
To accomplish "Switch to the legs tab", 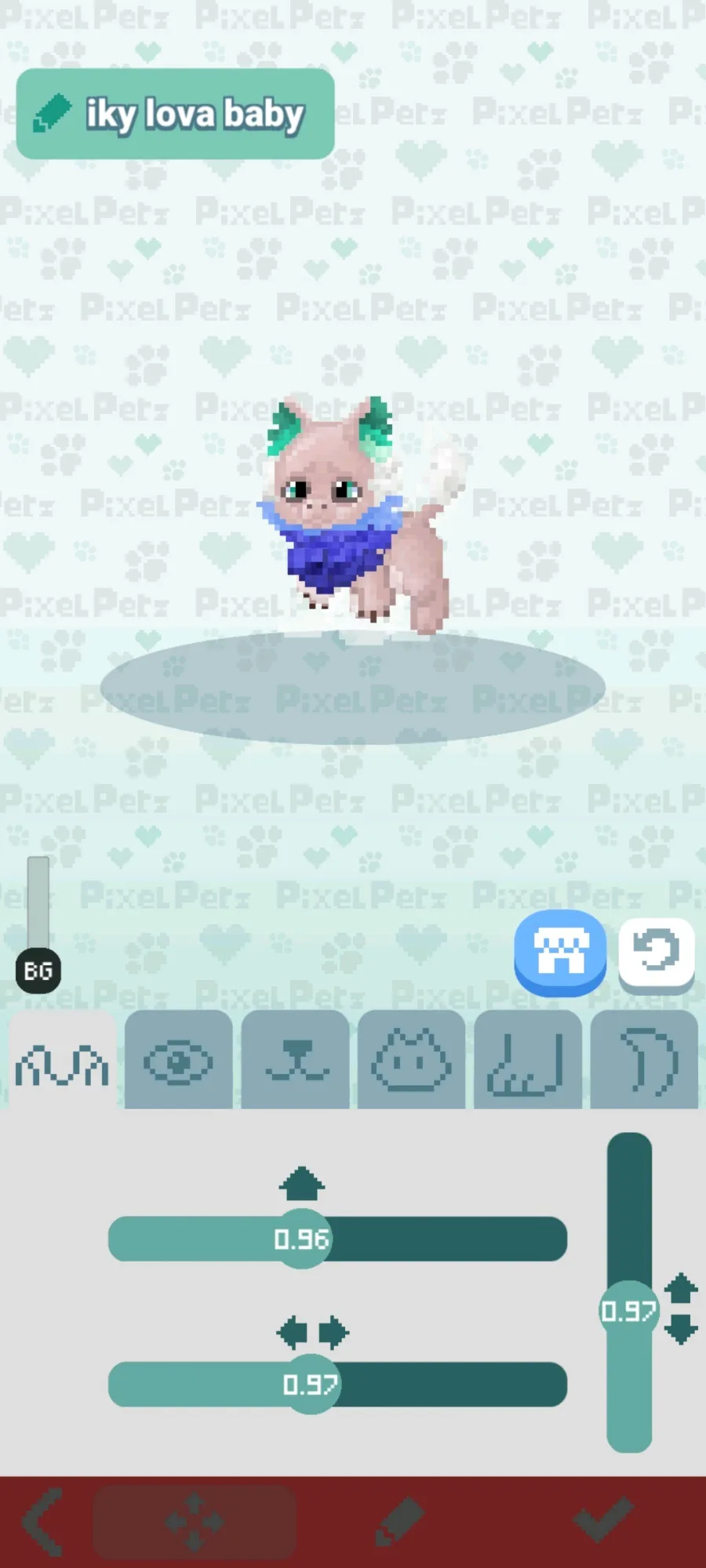I will click(x=527, y=1063).
